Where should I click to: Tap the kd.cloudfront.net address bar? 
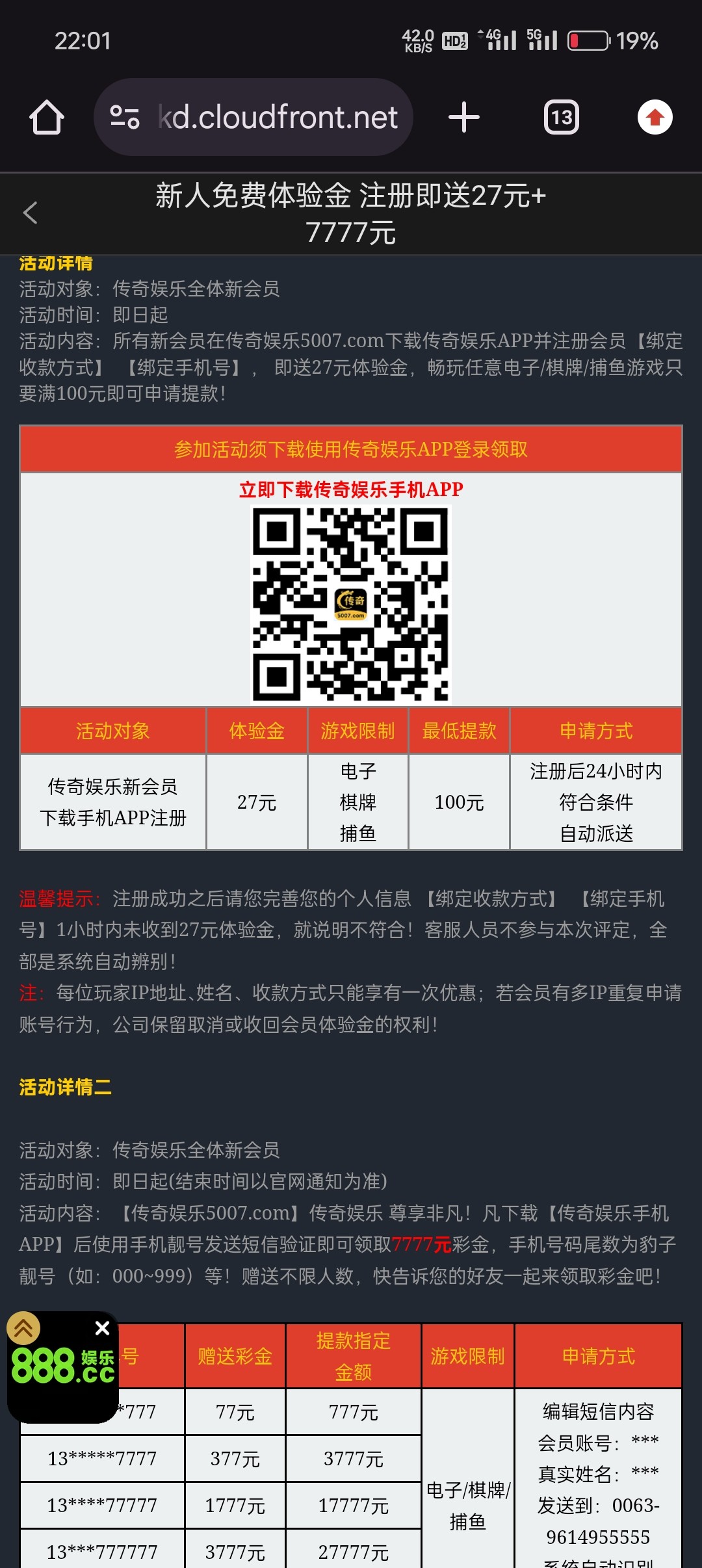pyautogui.click(x=276, y=118)
